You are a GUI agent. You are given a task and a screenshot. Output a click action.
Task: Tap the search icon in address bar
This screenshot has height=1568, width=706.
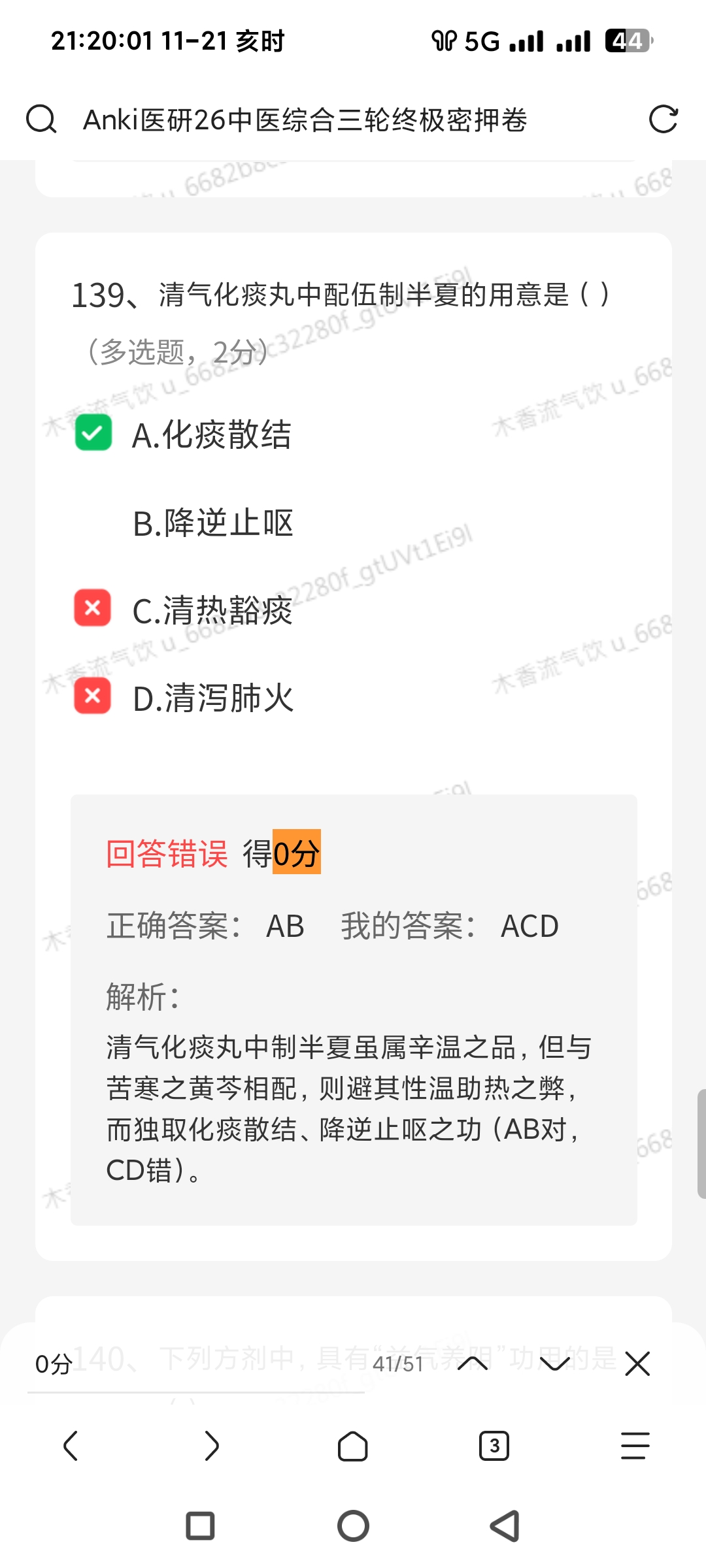point(41,120)
